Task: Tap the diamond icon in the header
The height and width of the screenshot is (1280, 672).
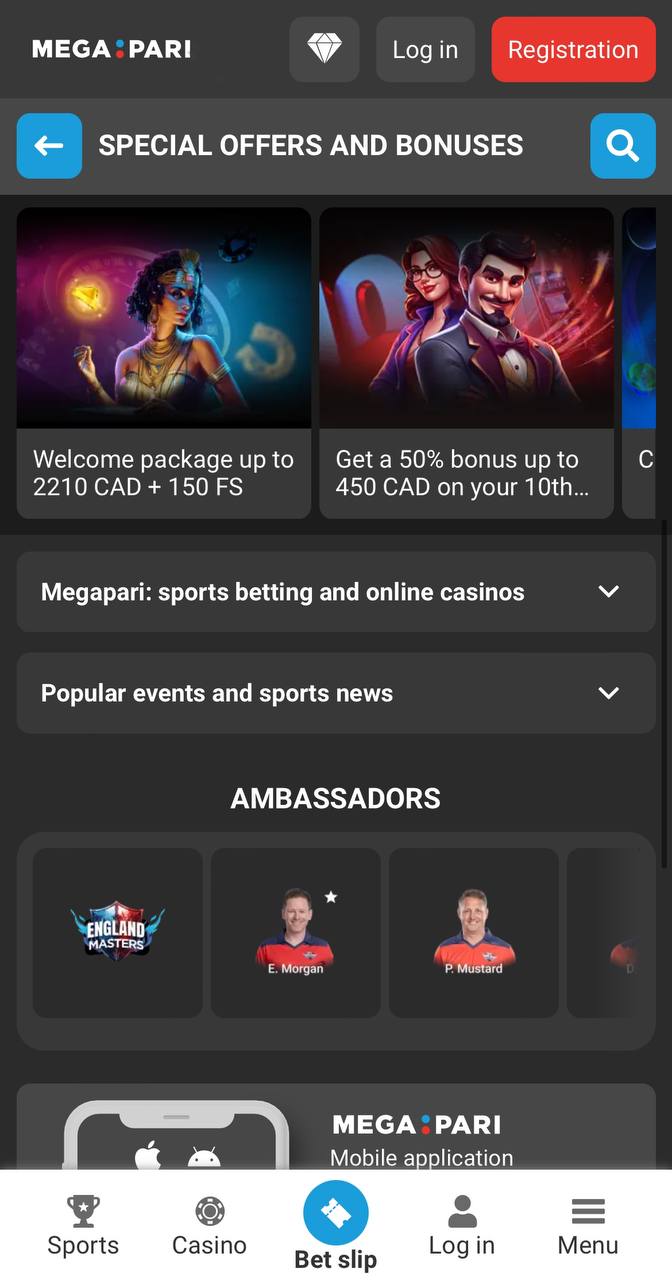Action: click(x=324, y=49)
